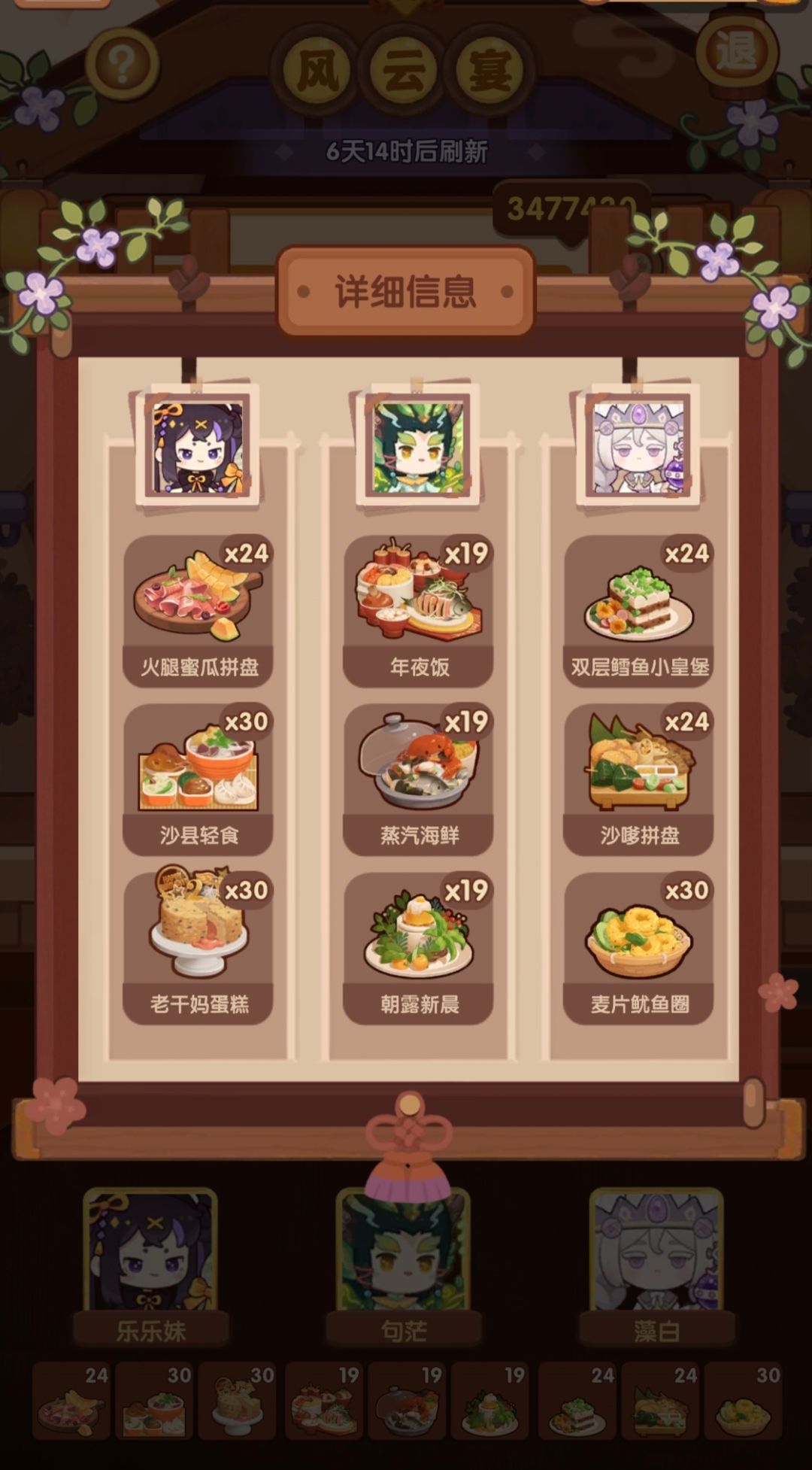This screenshot has height=1470, width=812.
Task: Open the question mark help button
Action: tap(123, 63)
